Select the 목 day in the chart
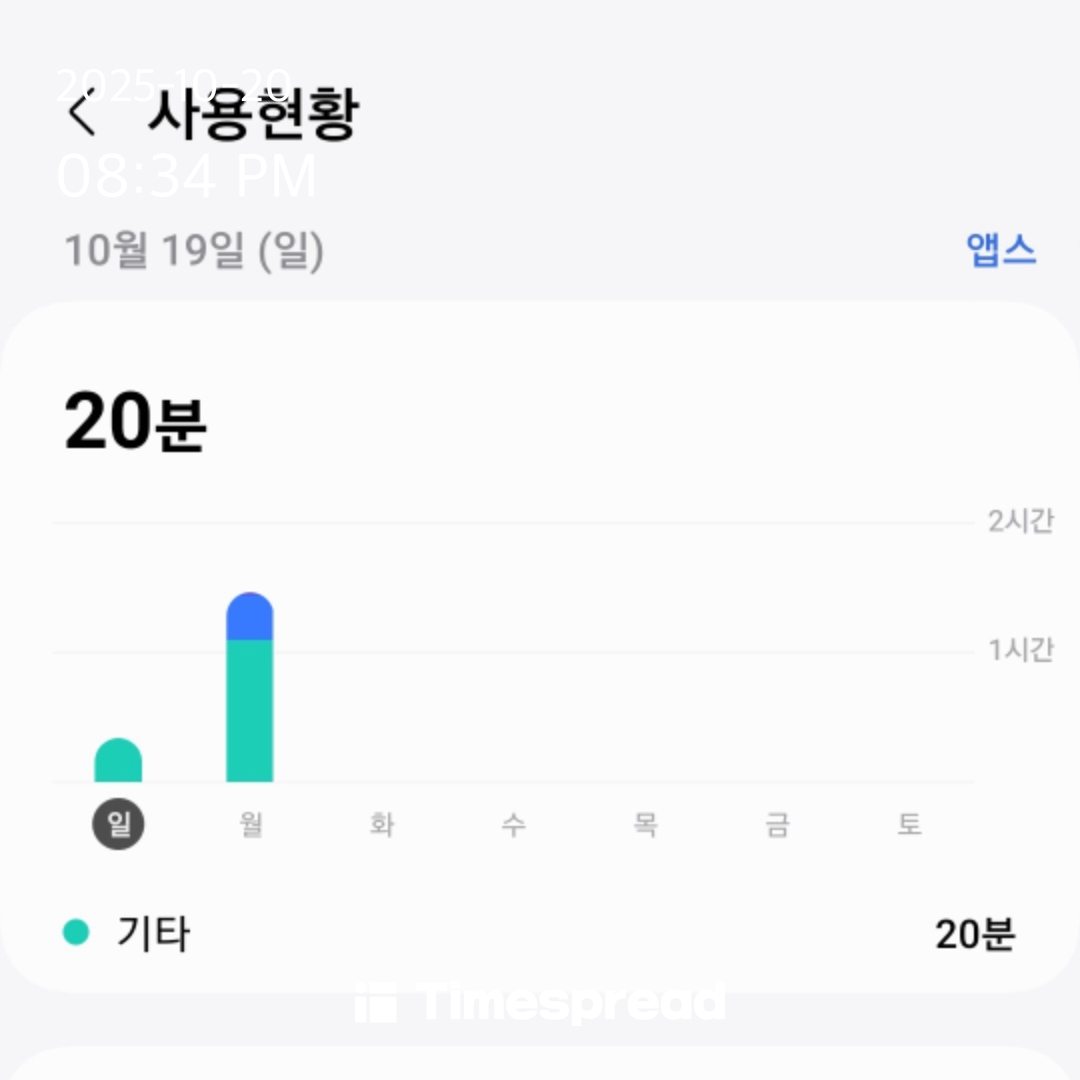The height and width of the screenshot is (1080, 1080). pos(645,825)
